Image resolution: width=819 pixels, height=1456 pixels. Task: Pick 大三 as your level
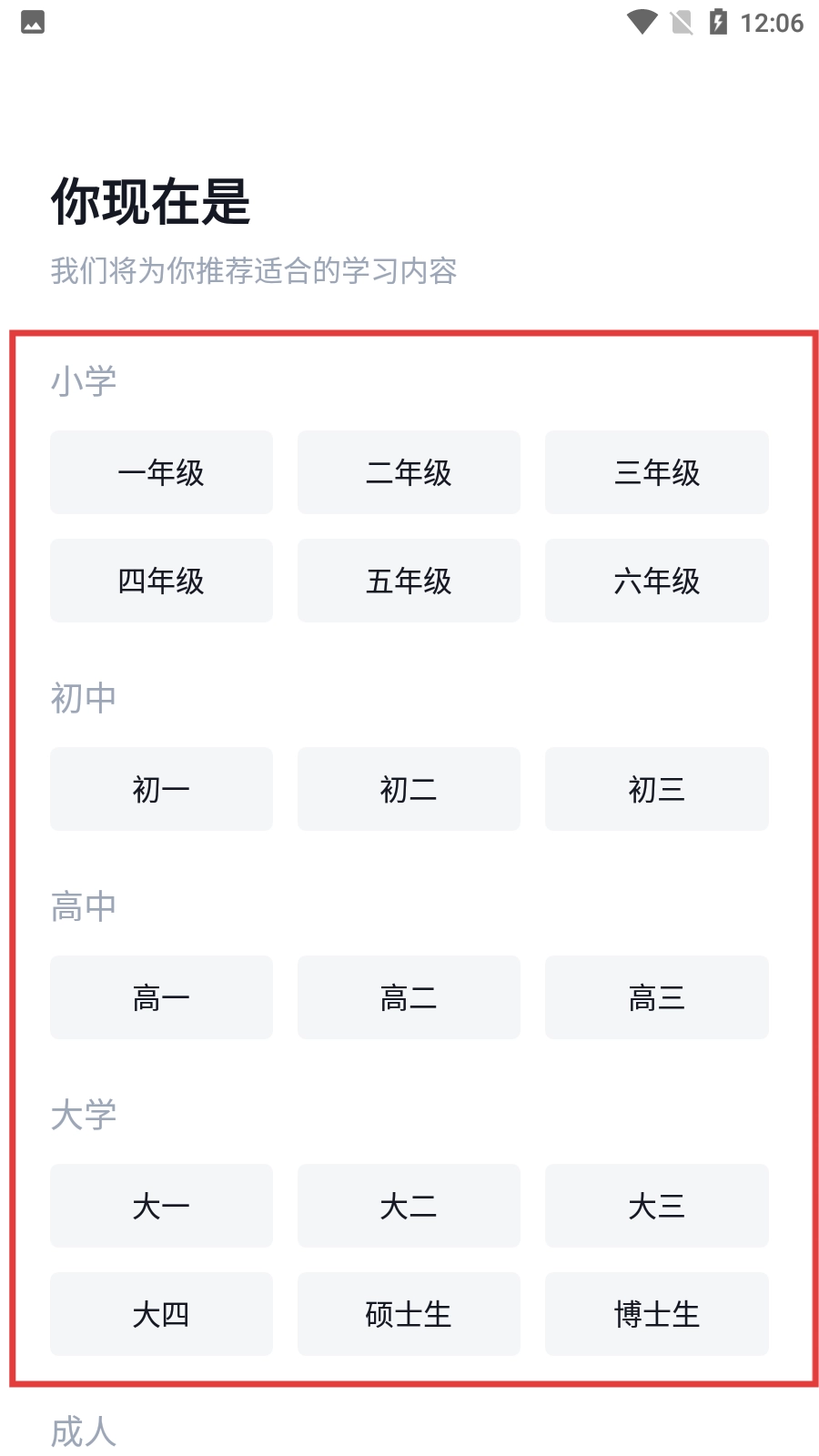click(656, 1206)
